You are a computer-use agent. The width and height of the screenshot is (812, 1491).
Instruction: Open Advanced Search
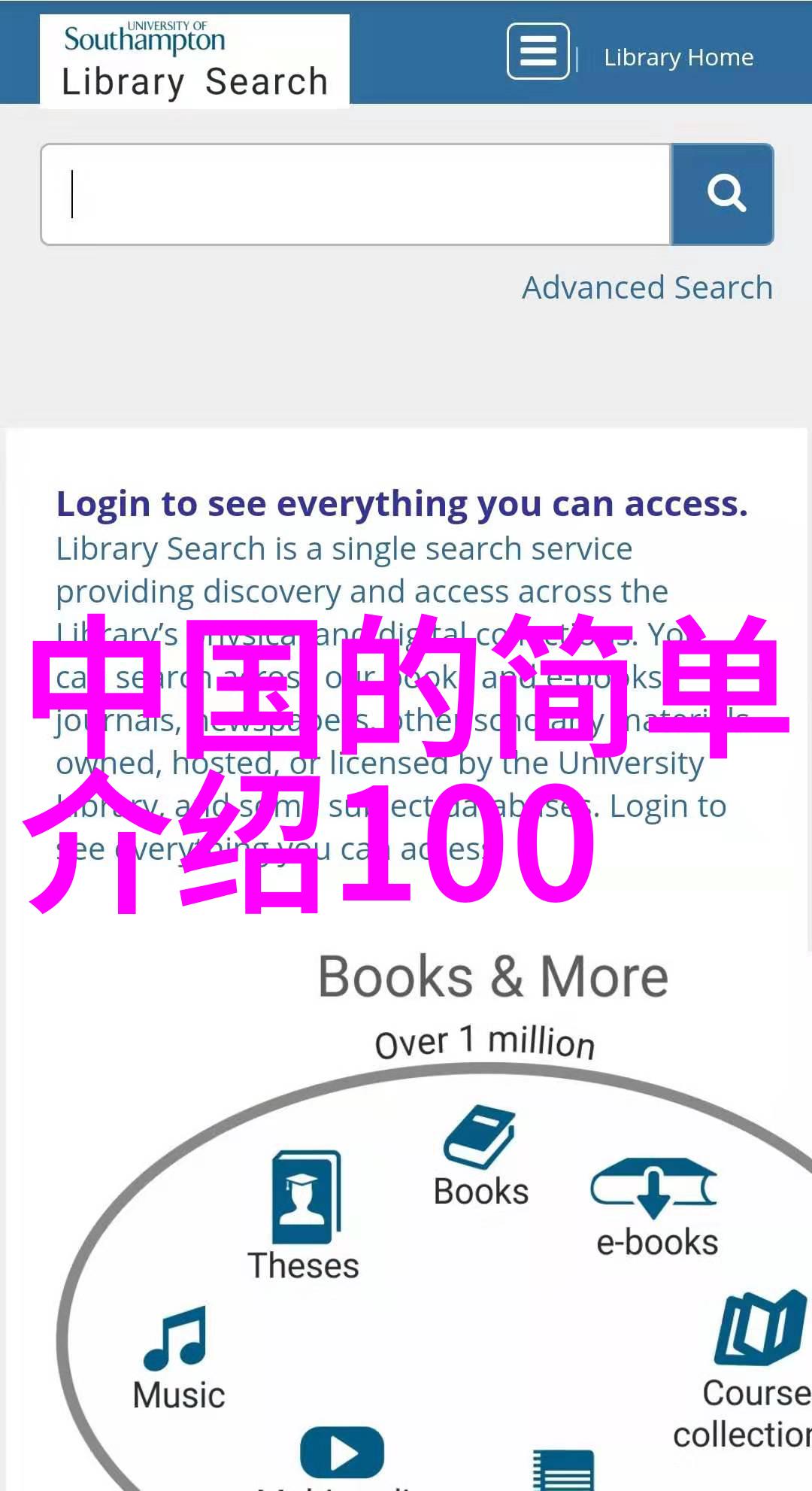click(647, 287)
